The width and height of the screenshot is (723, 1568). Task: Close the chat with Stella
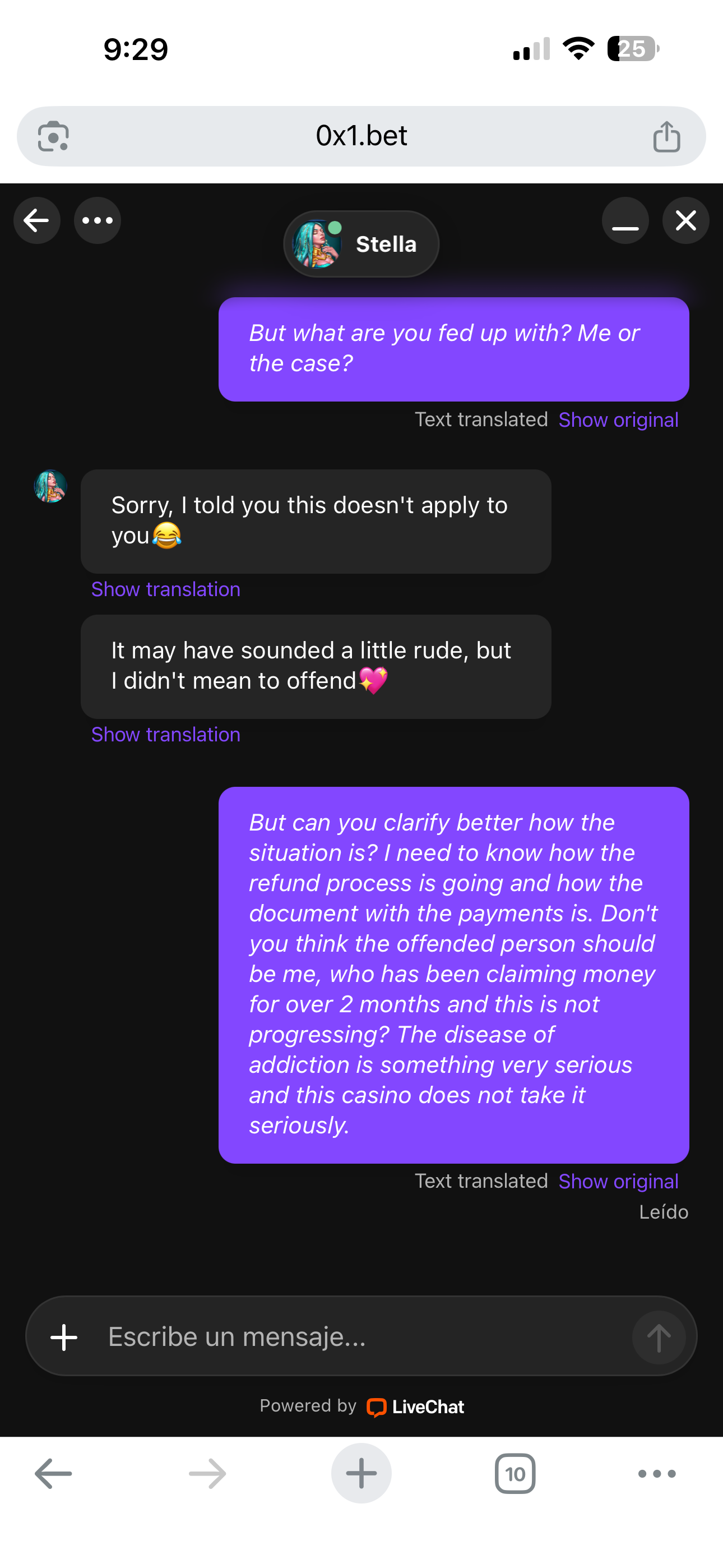[x=686, y=220]
